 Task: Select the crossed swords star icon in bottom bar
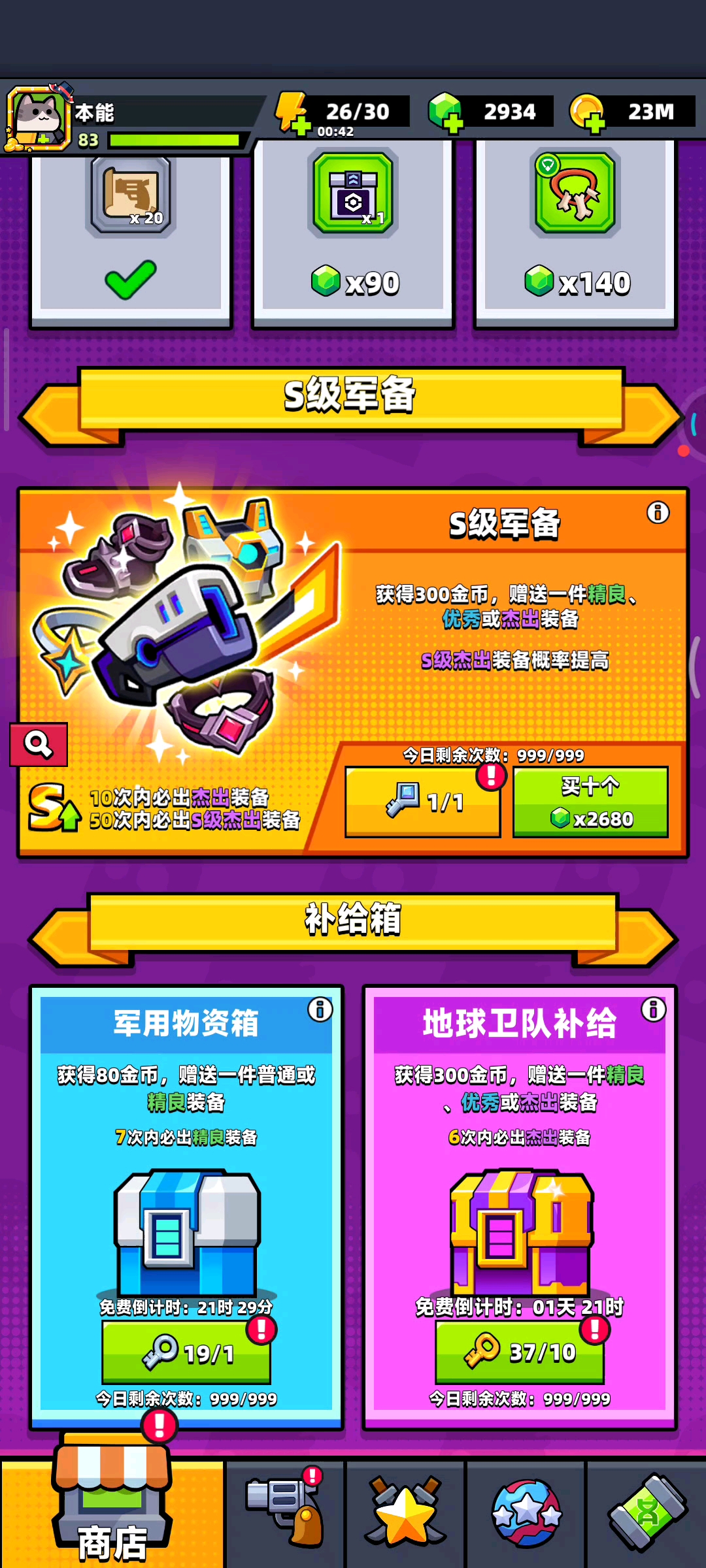(x=404, y=1516)
